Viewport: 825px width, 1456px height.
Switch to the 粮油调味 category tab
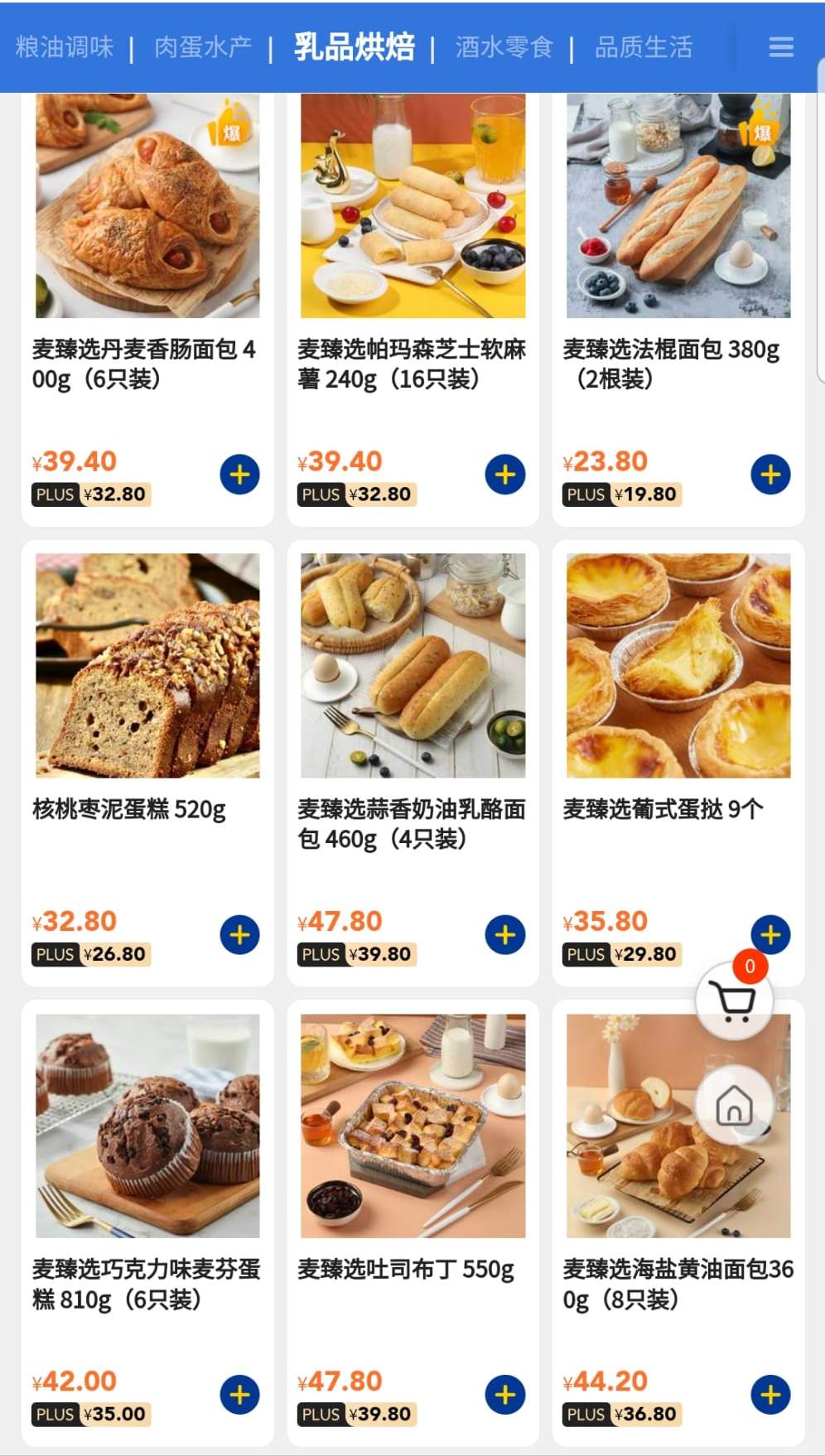coord(65,47)
